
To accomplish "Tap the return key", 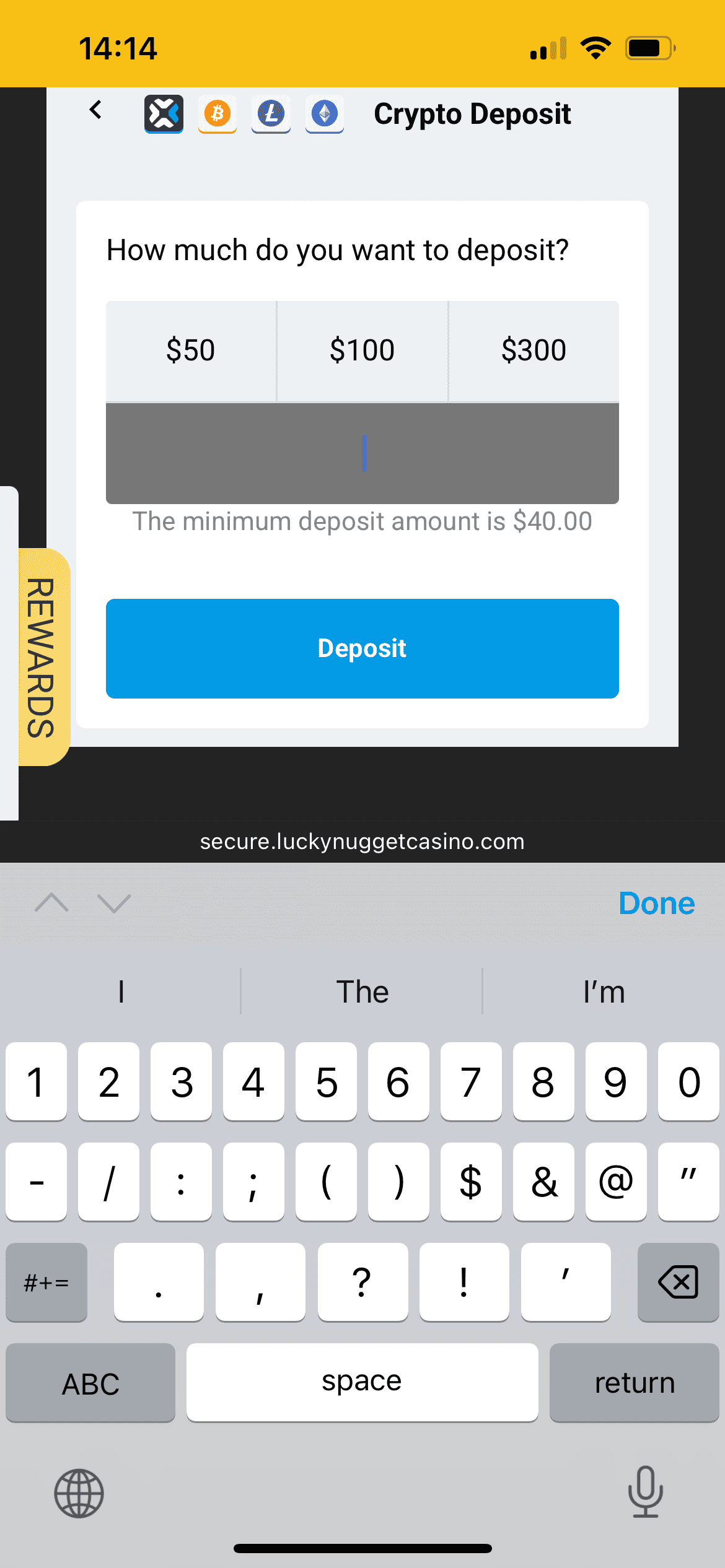I will (634, 1383).
